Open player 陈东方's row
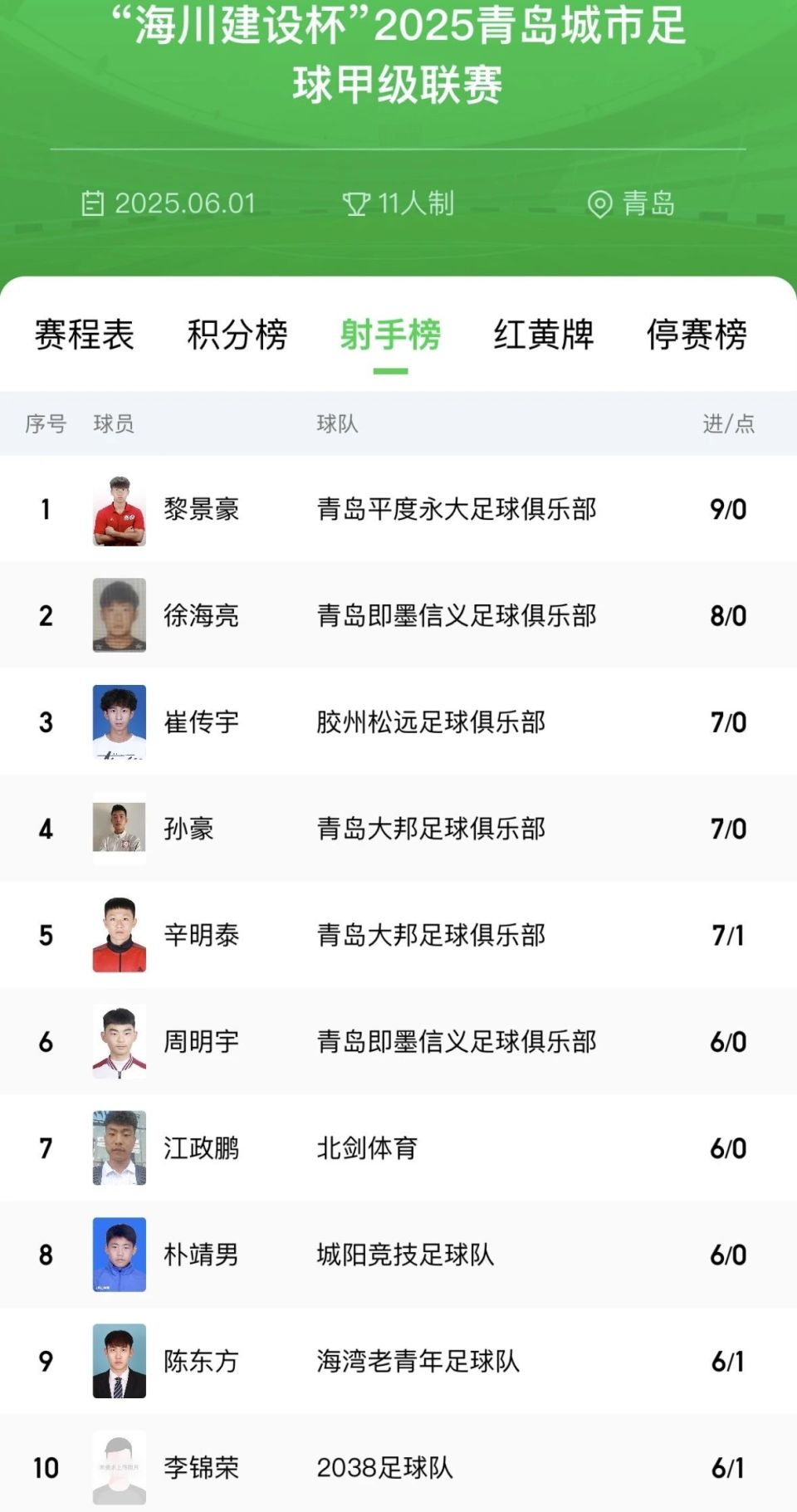The height and width of the screenshot is (1512, 797). coord(398,1361)
